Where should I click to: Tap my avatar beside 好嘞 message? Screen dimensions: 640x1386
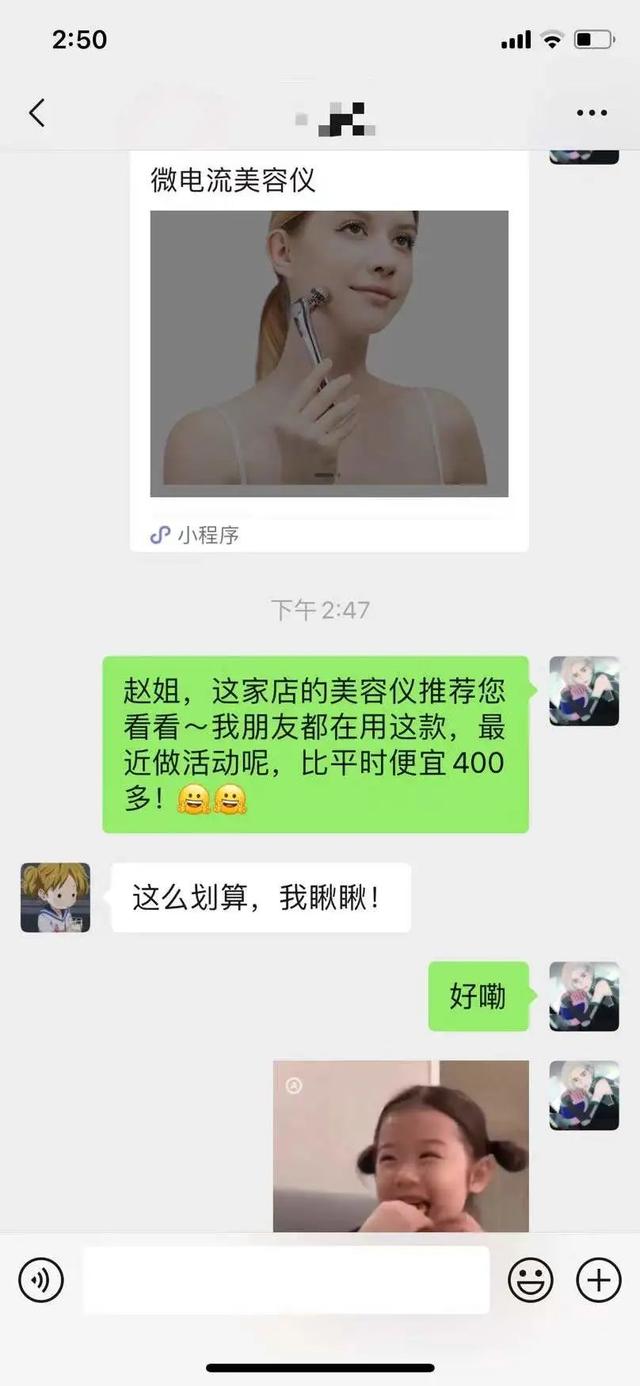coord(584,996)
